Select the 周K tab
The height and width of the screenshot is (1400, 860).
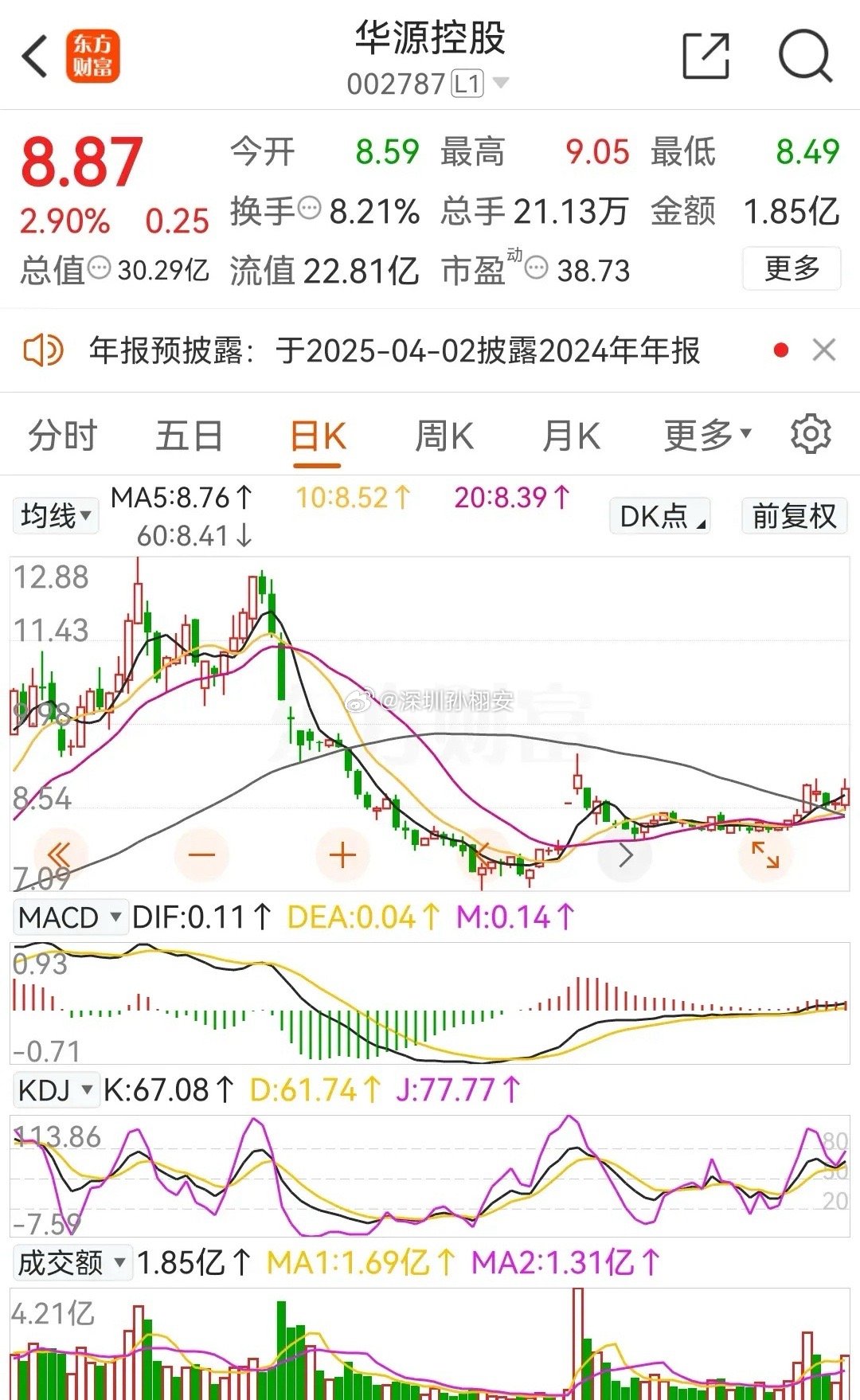pyautogui.click(x=444, y=436)
